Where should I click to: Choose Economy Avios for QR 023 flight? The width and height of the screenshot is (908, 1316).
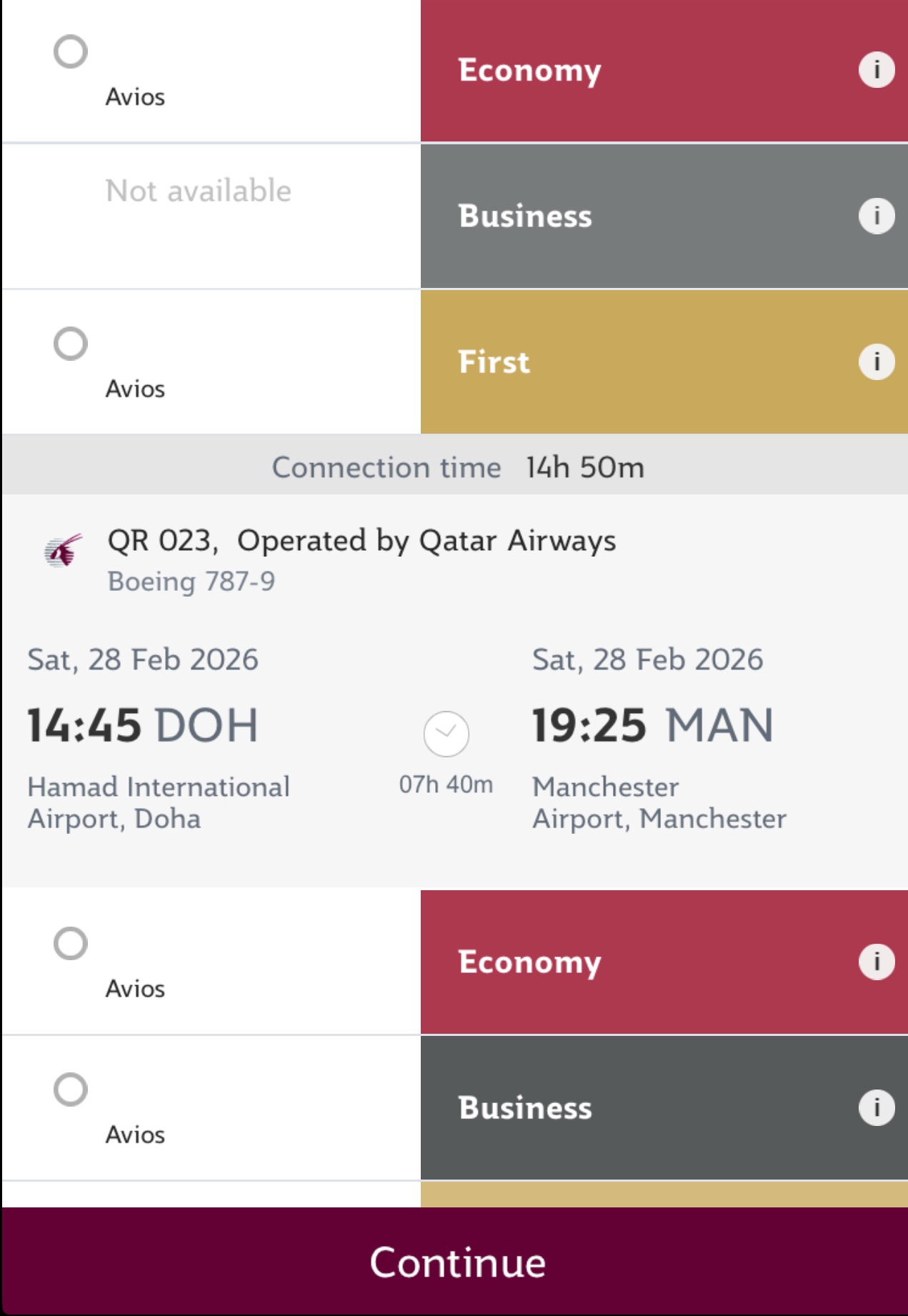[x=71, y=943]
